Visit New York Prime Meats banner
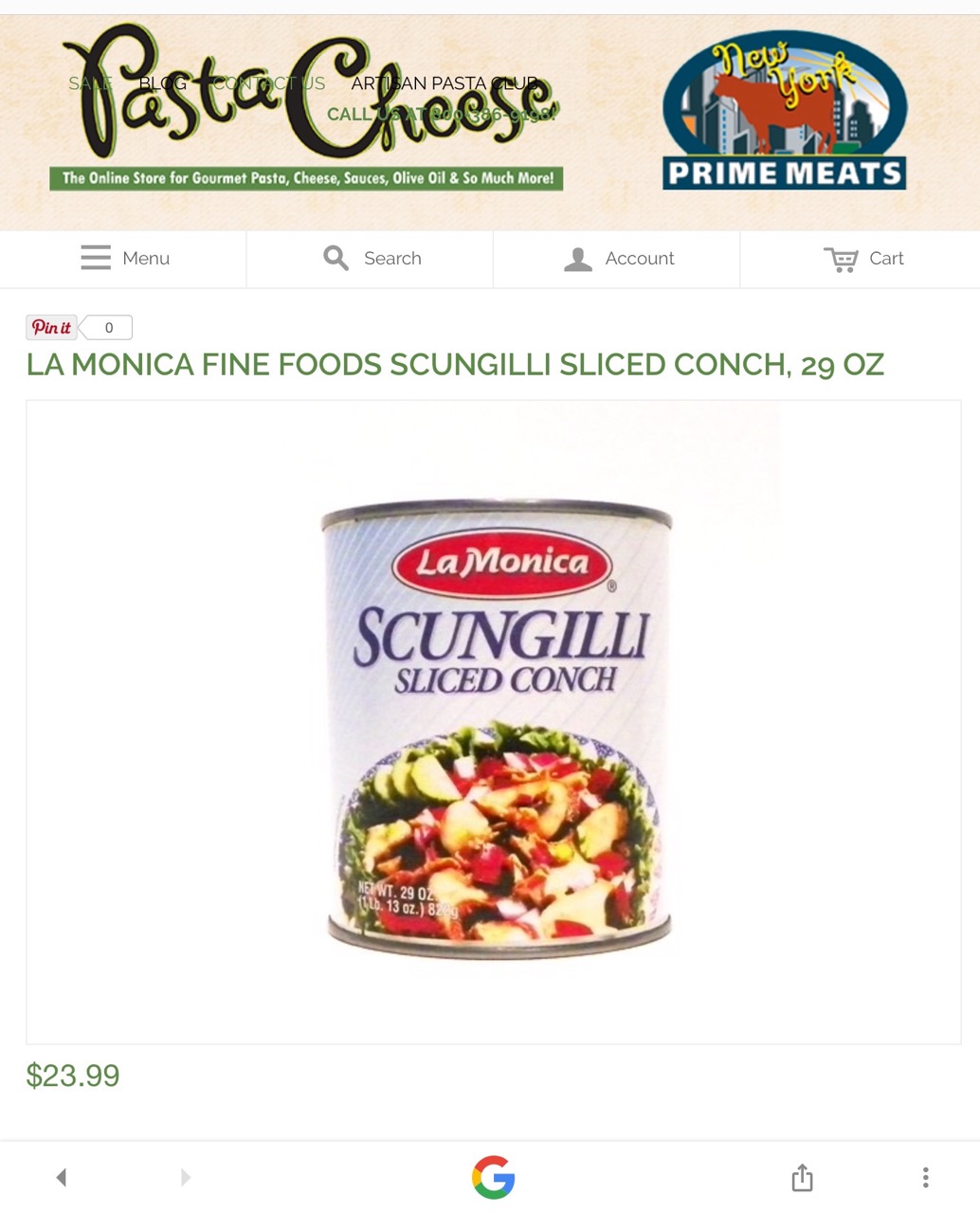Image resolution: width=980 pixels, height=1213 pixels. point(784,111)
